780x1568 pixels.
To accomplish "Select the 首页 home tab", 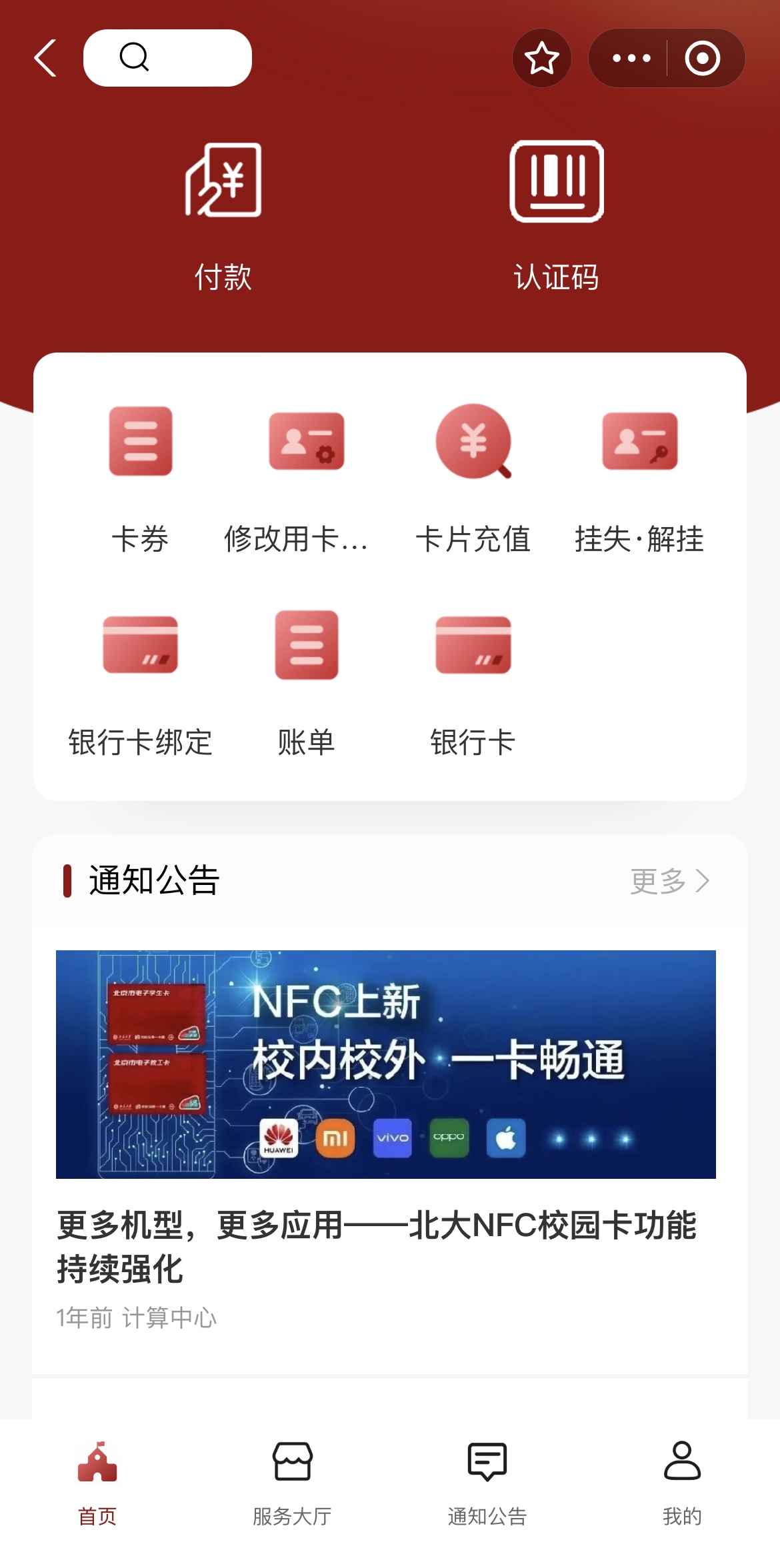I will point(97,1484).
